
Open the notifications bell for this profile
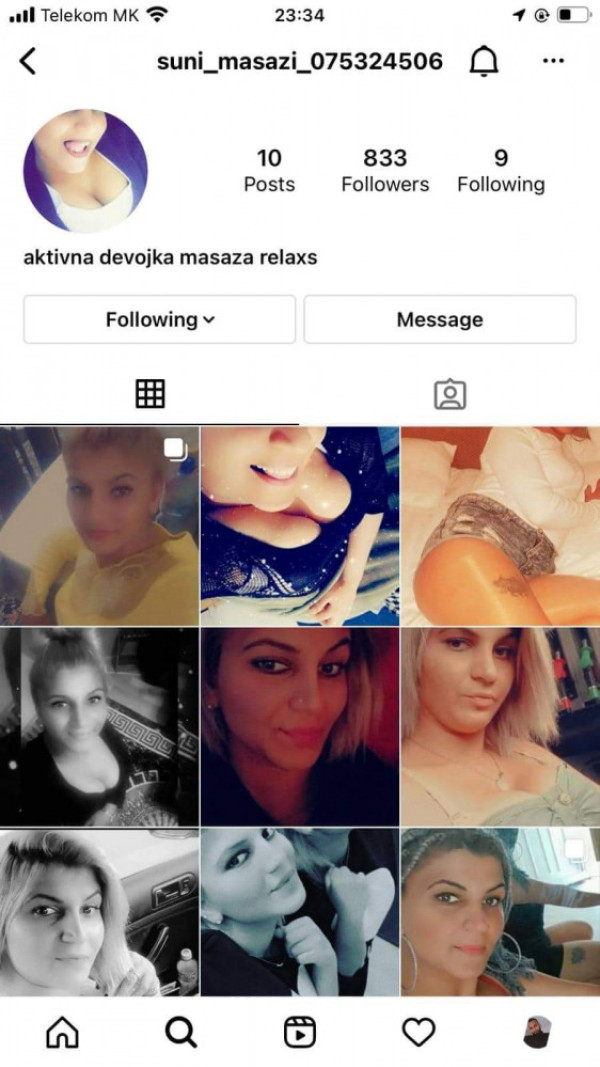pos(484,62)
